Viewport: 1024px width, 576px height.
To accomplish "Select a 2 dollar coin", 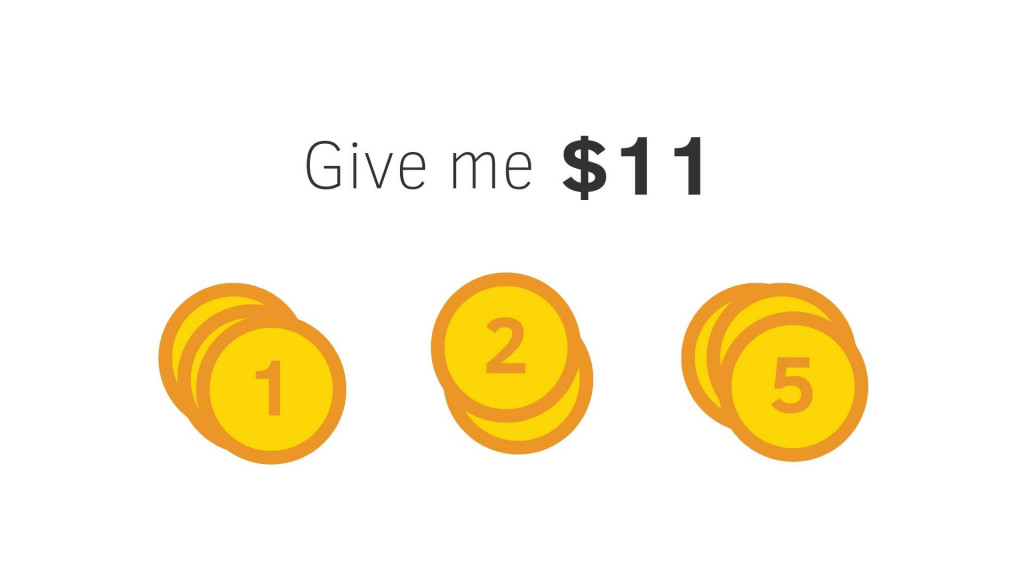I will click(x=506, y=348).
